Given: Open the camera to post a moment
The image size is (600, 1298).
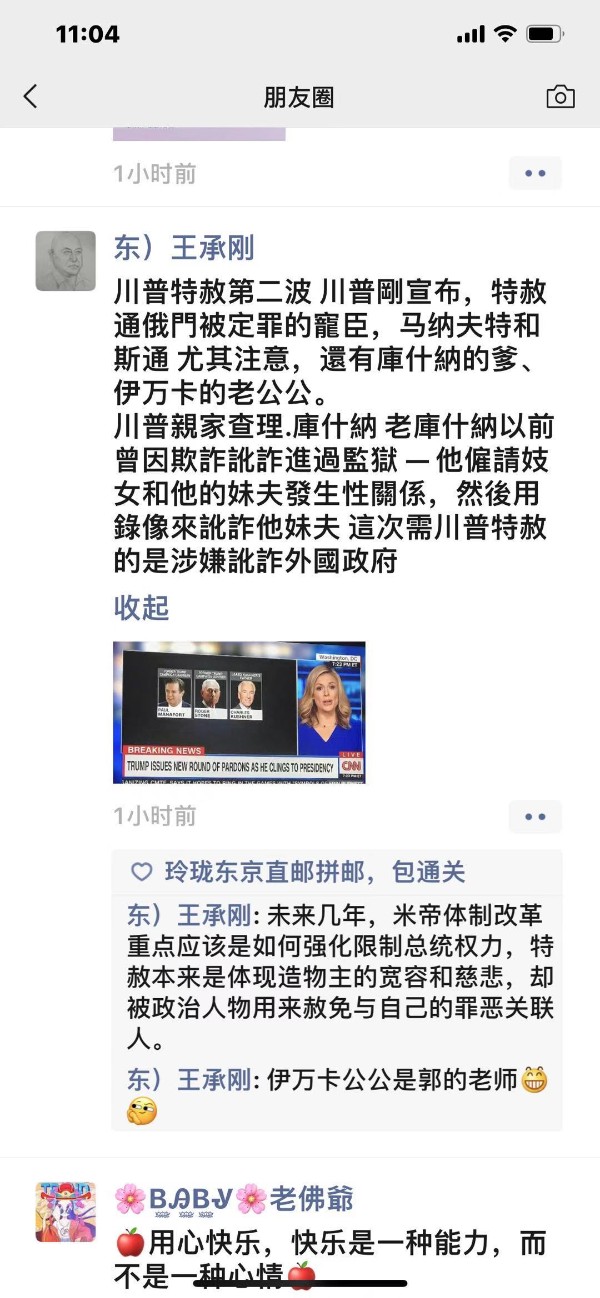Looking at the screenshot, I should pyautogui.click(x=560, y=97).
